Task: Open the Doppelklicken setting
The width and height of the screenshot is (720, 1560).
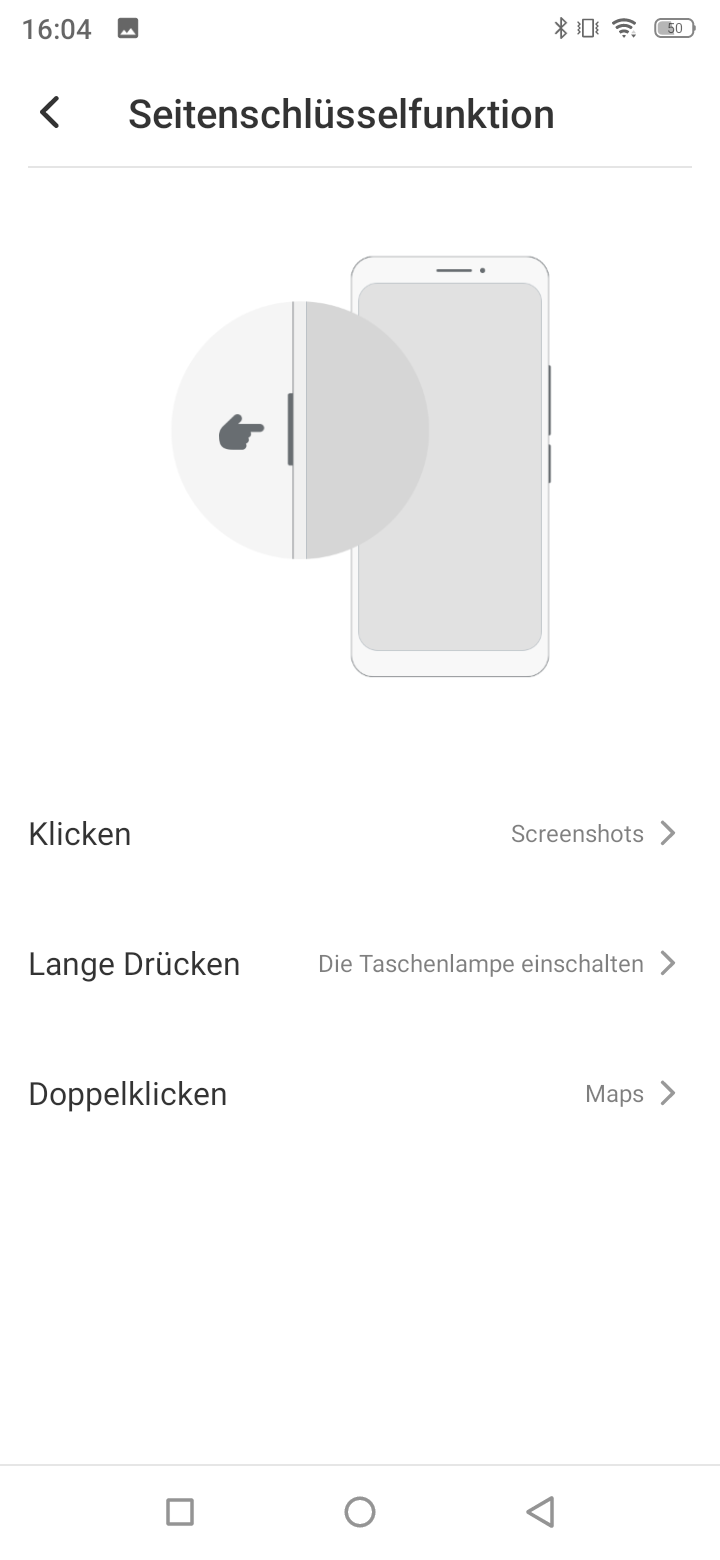Action: tap(360, 1093)
